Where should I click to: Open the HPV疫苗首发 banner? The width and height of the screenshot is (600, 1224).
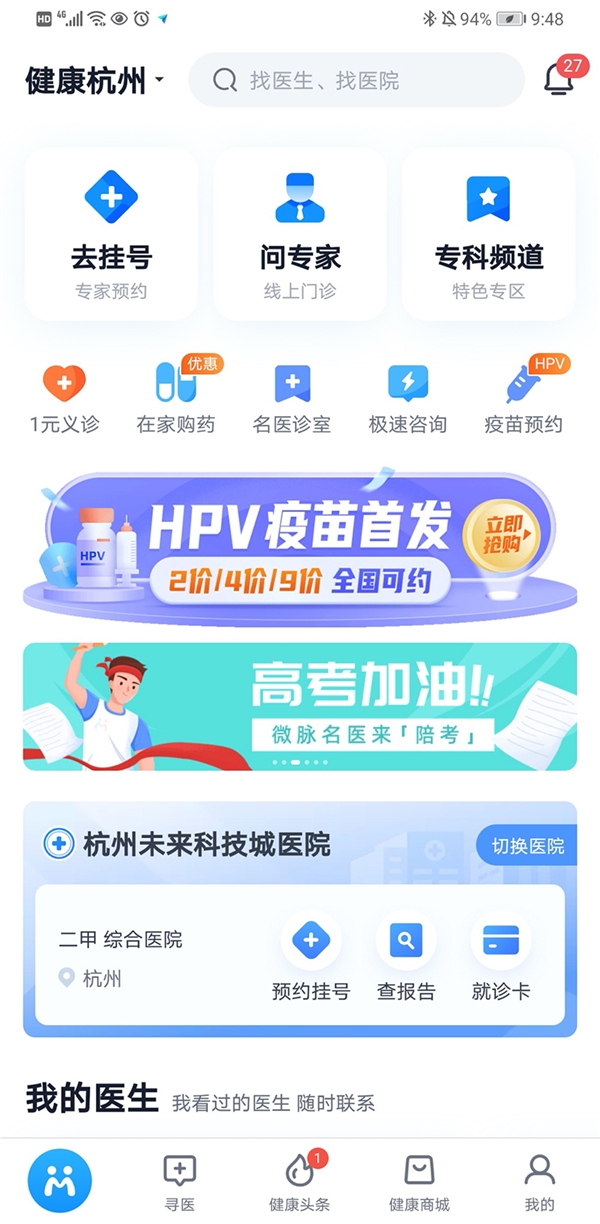point(300,548)
